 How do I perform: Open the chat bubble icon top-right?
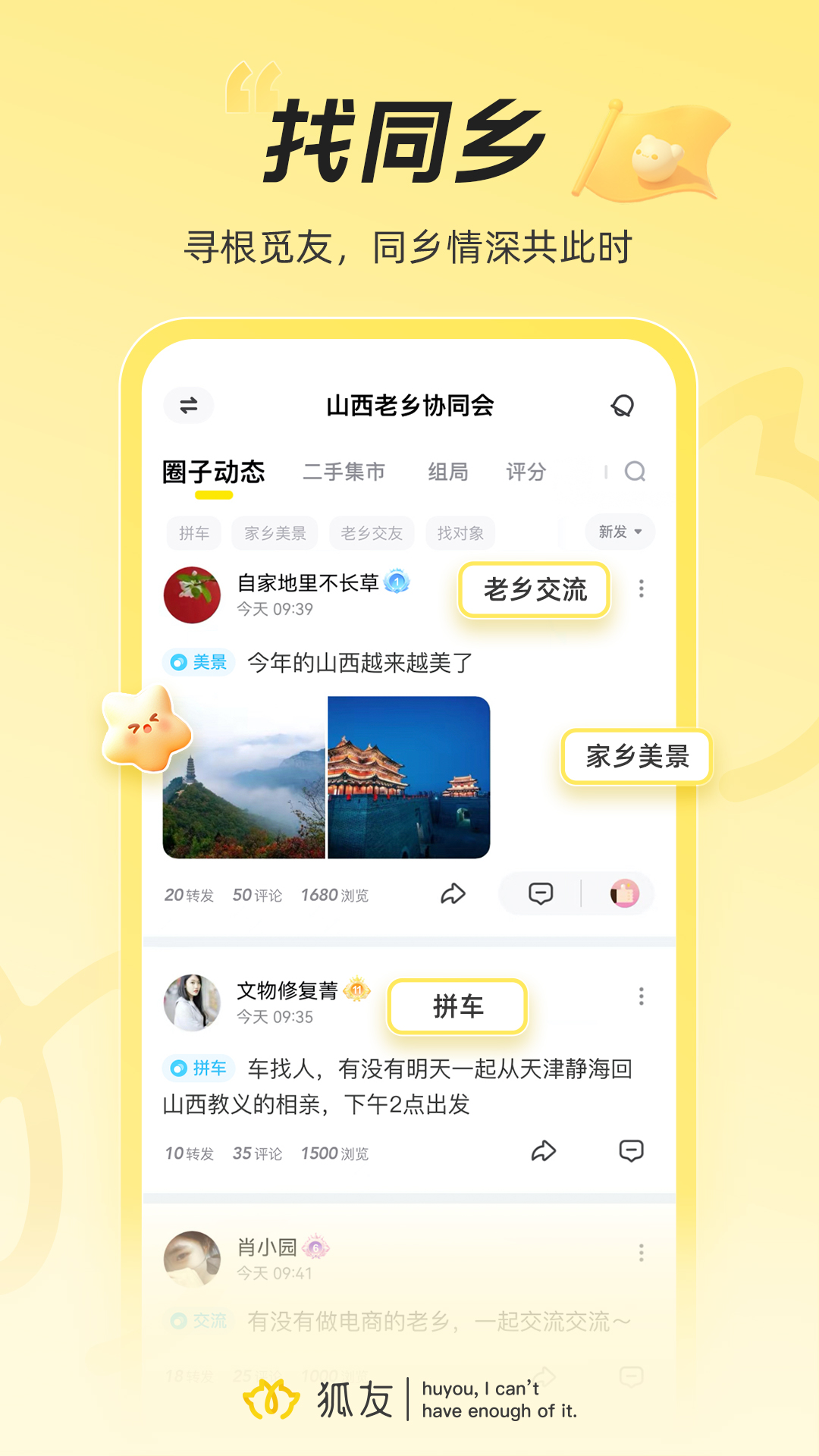coord(623,405)
